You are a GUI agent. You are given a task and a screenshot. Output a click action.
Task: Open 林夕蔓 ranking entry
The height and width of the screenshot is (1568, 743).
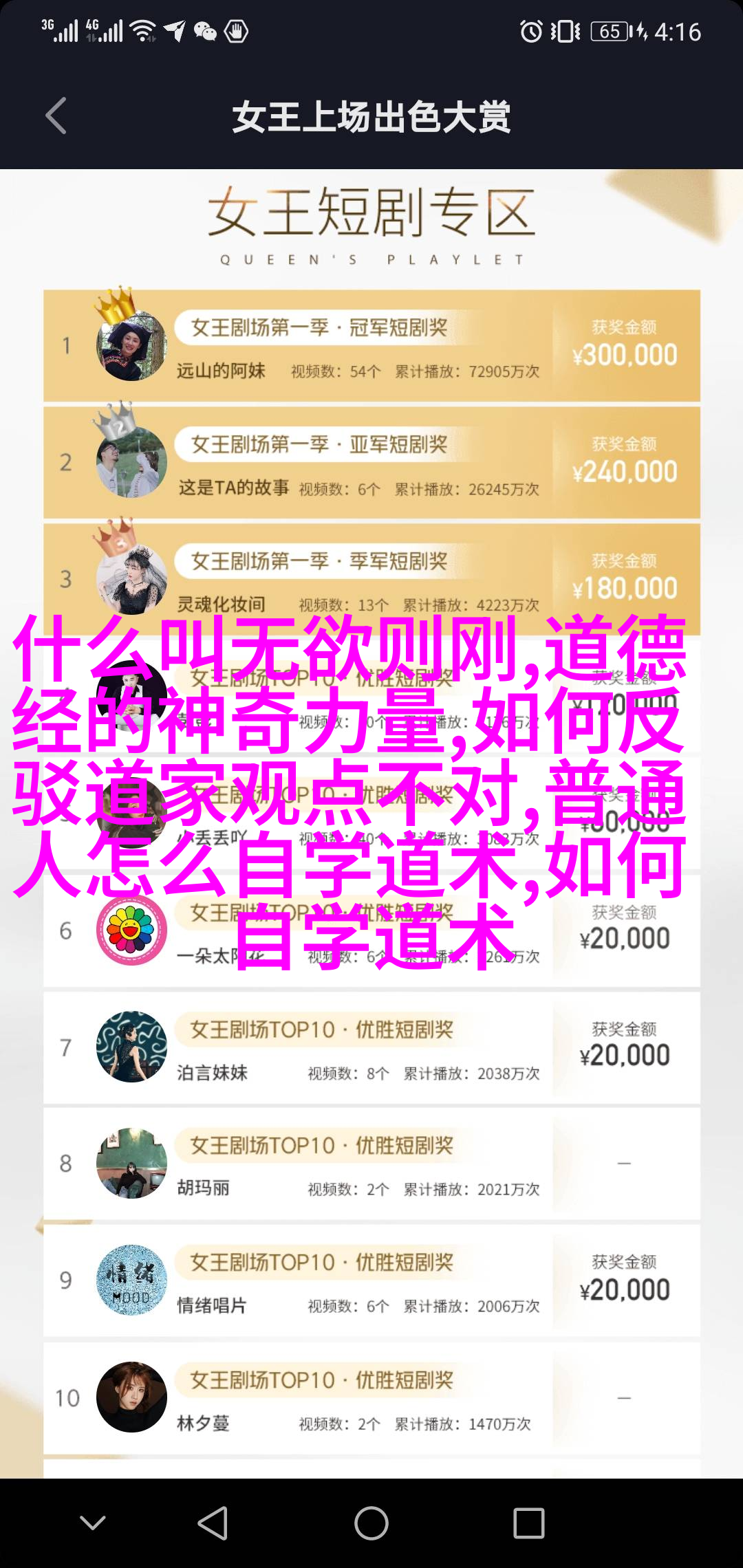click(x=371, y=1397)
